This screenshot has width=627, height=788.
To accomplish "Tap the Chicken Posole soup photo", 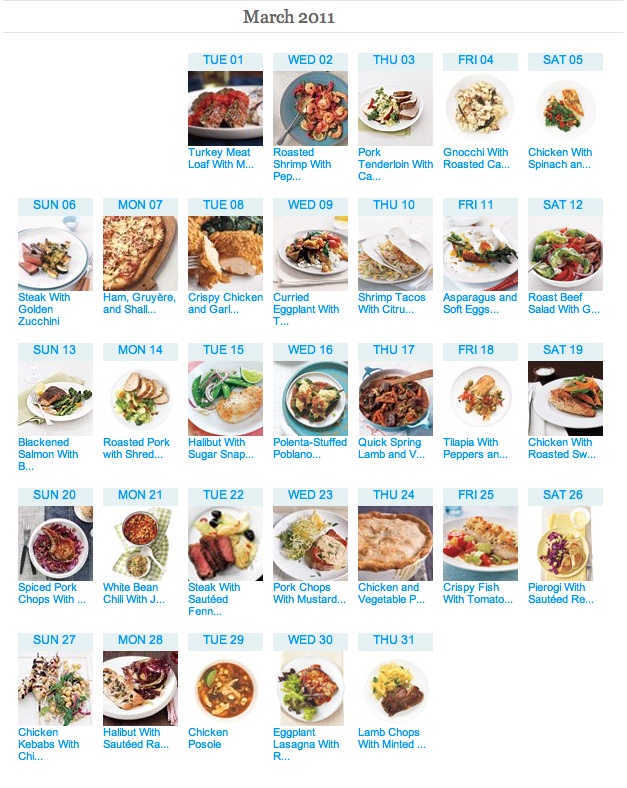I will [x=225, y=688].
